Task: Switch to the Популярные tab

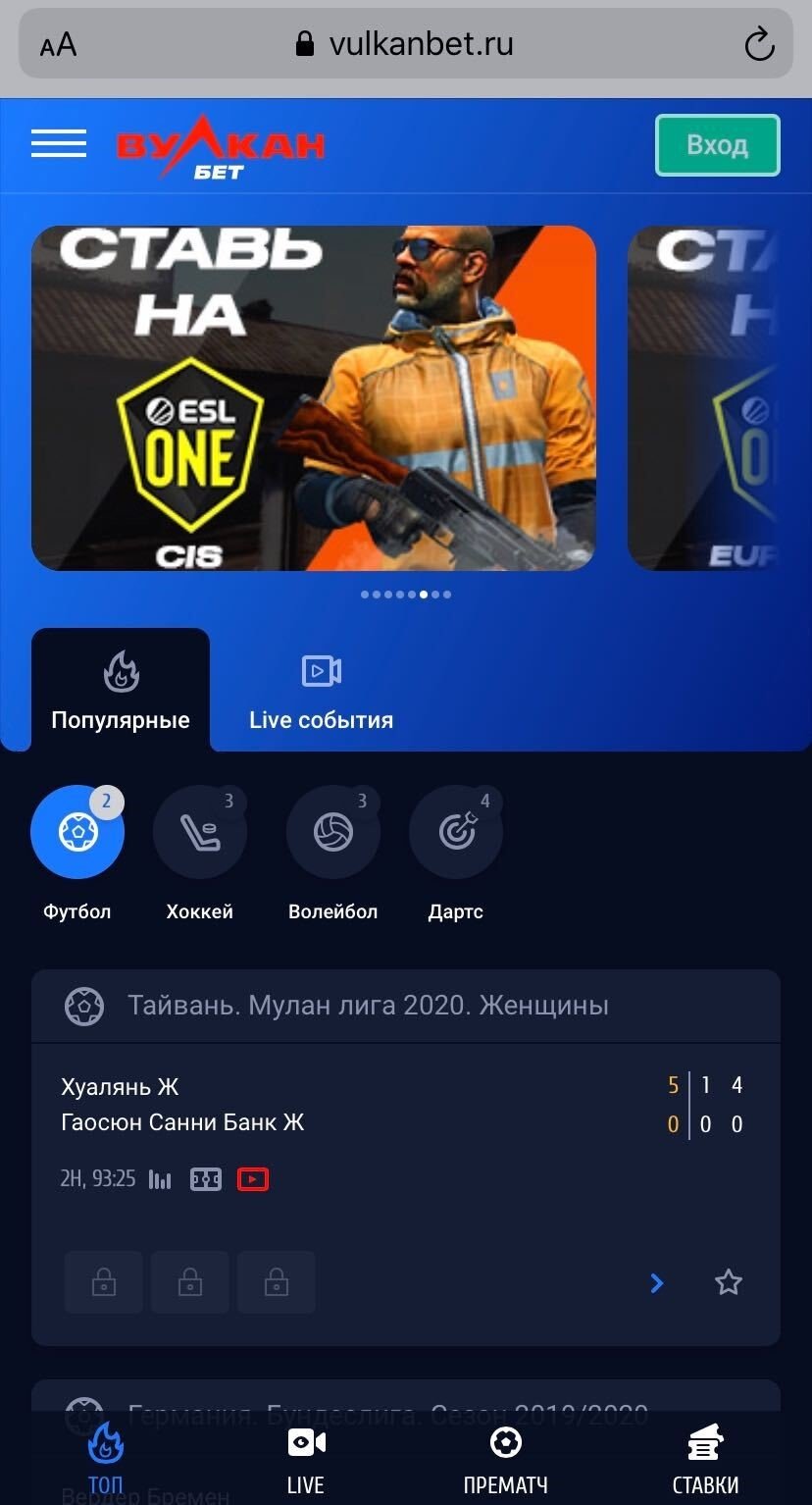Action: 121,691
